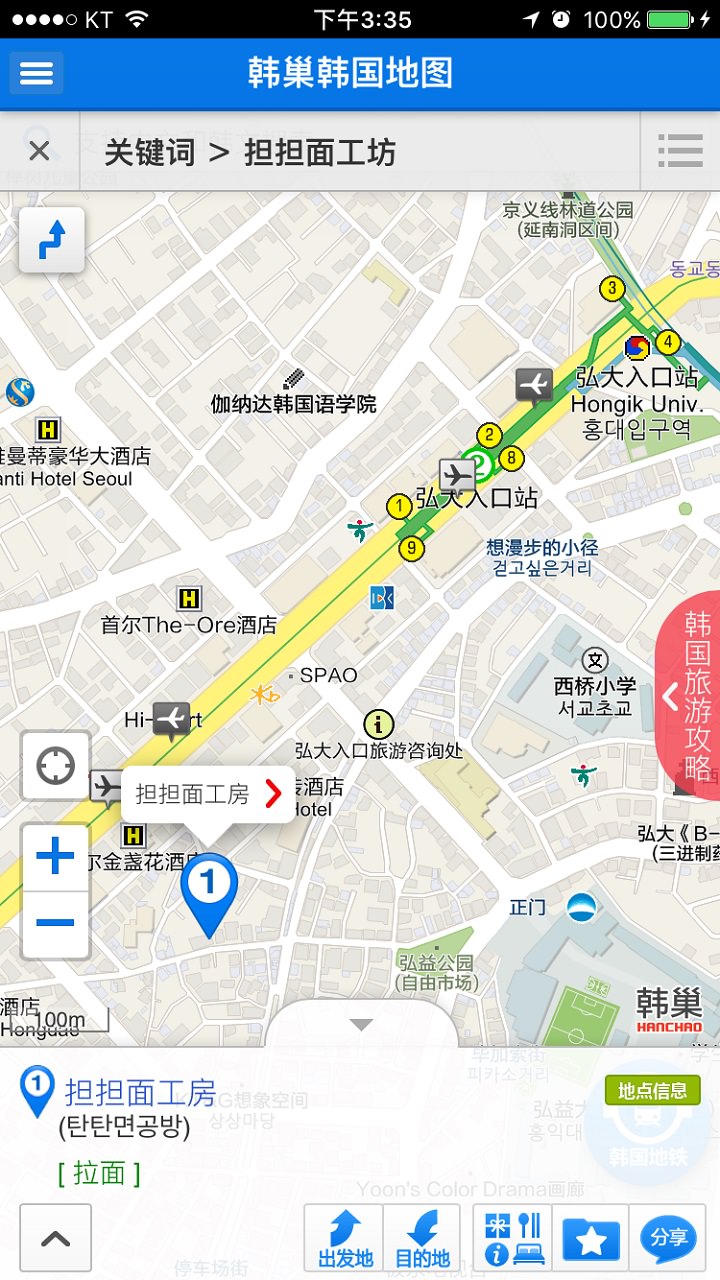Set as 出发地 starting point
This screenshot has width=720, height=1280.
pos(343,1239)
